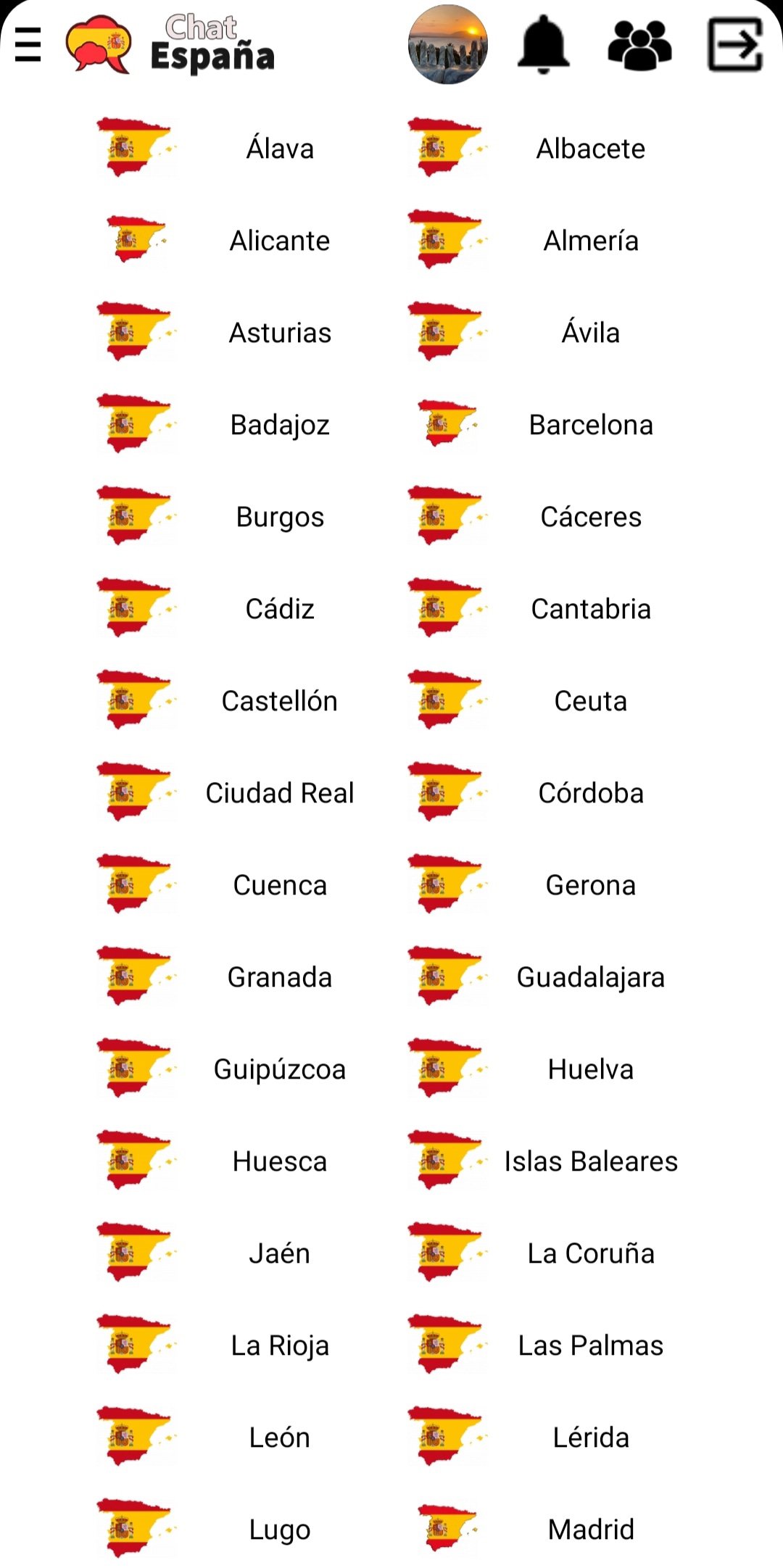Select Ciudad Real from the list
Viewport: 783px width, 1568px height.
280,793
